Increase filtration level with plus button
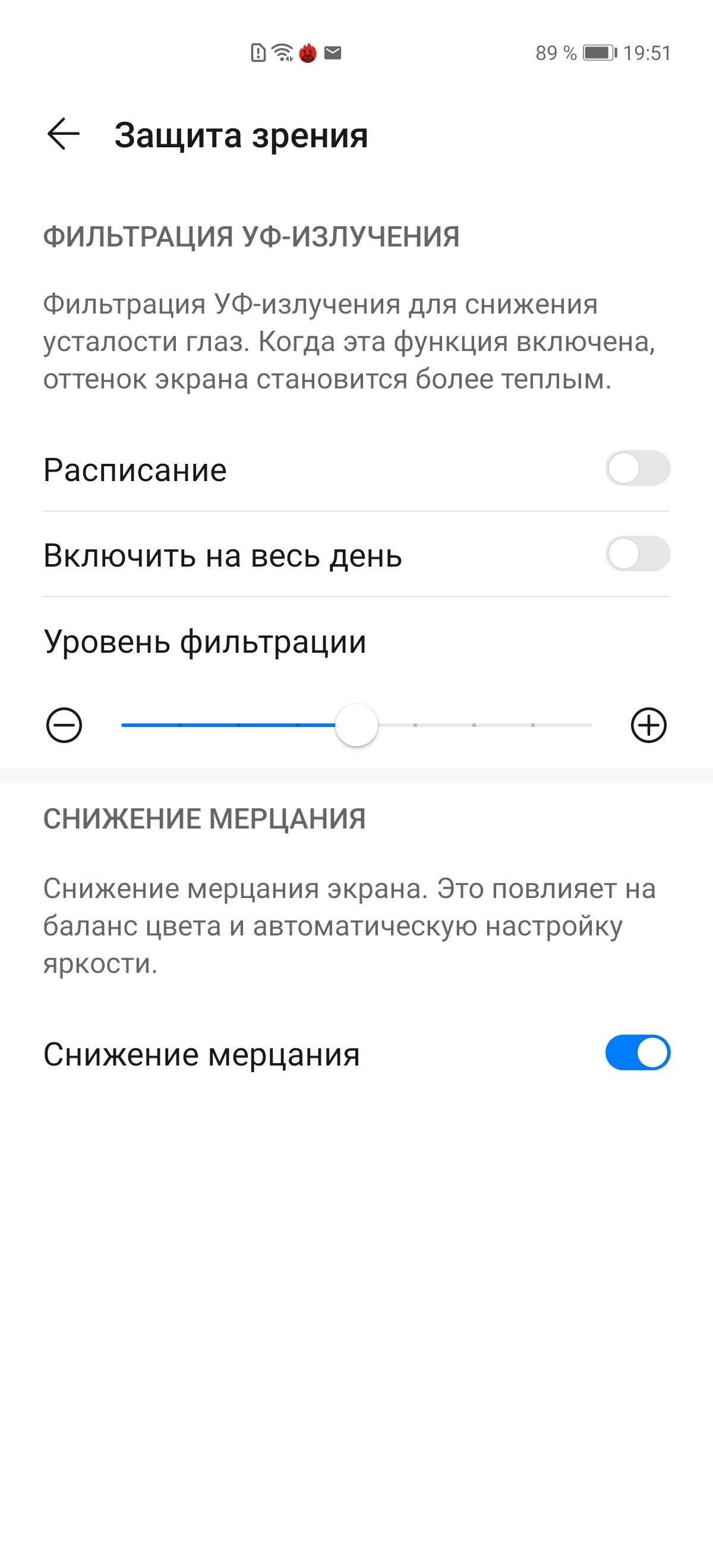The height and width of the screenshot is (1568, 713). pos(648,725)
